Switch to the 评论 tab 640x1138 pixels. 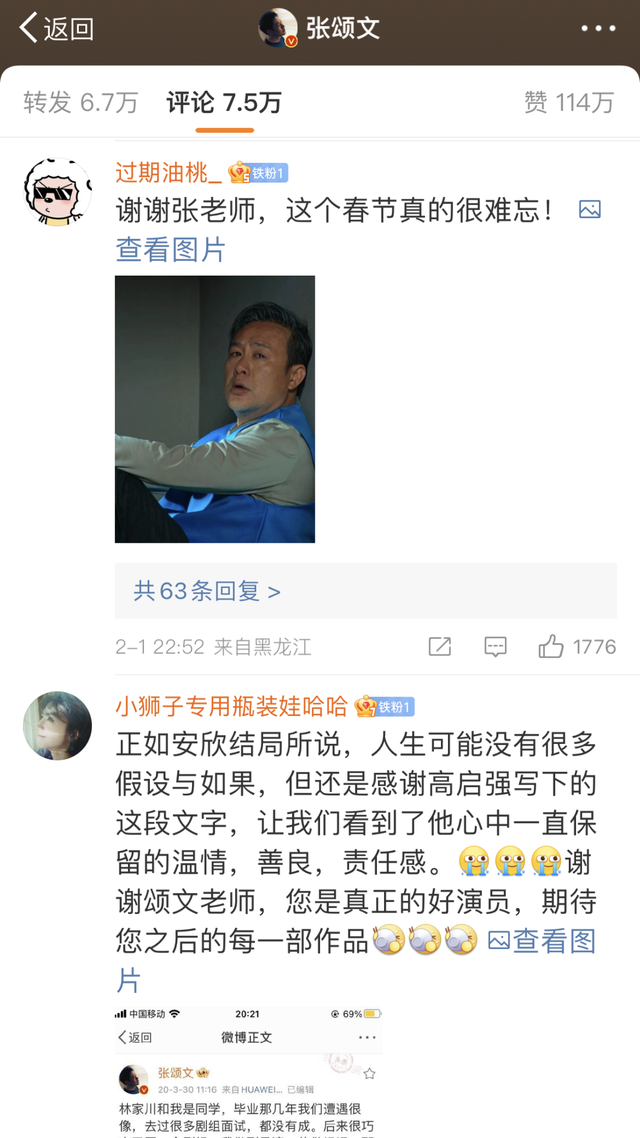tap(224, 101)
